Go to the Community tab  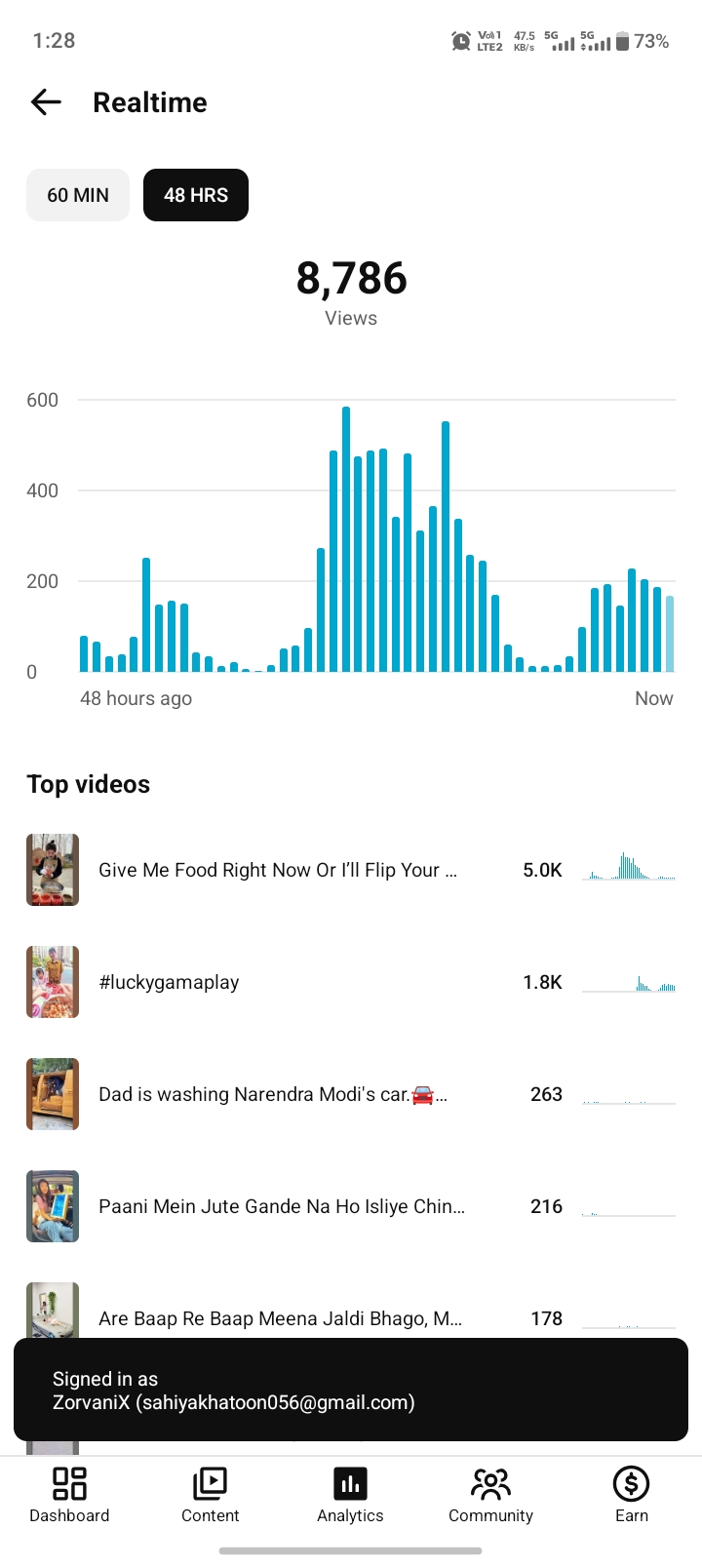click(490, 1496)
